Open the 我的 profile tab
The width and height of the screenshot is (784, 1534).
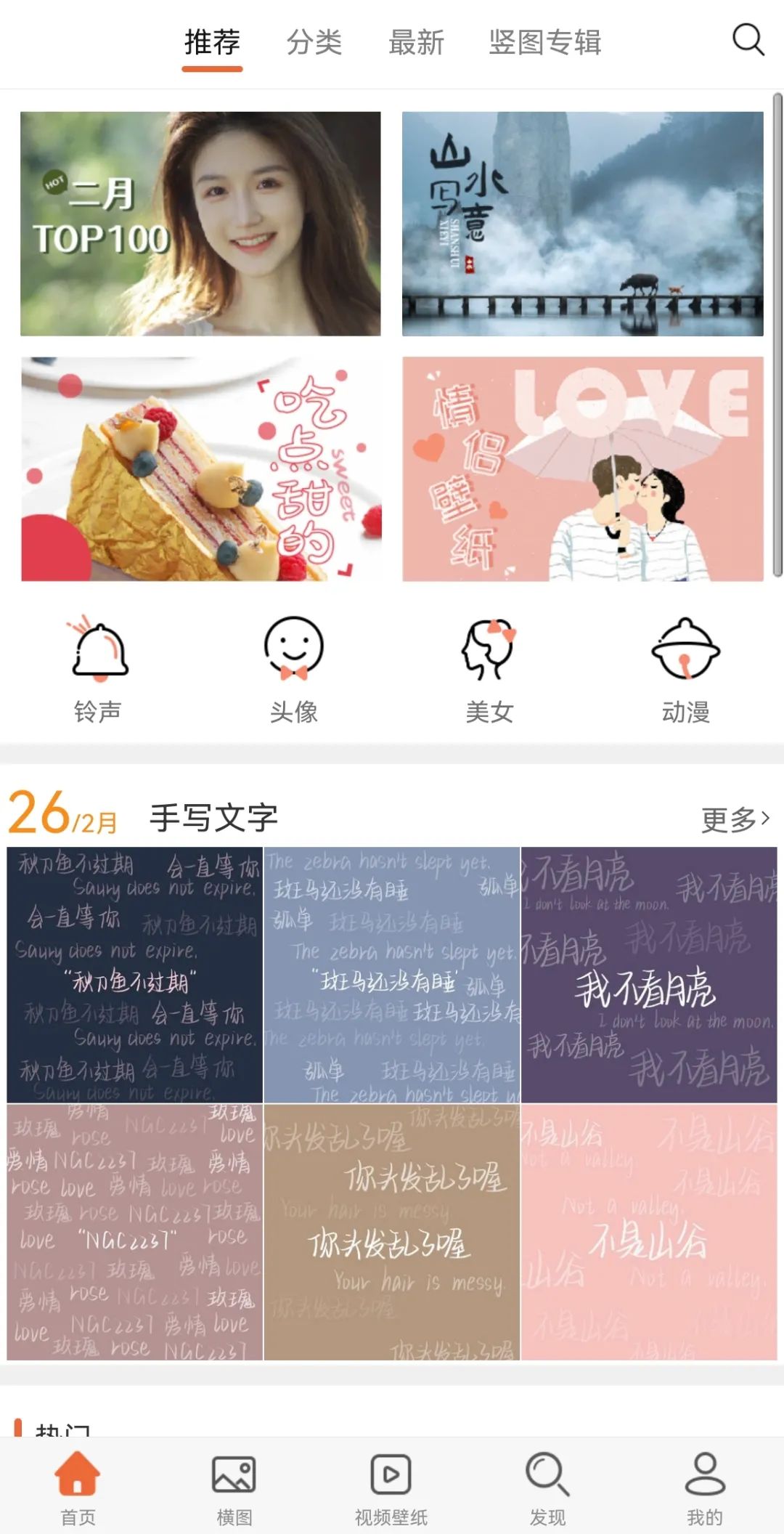705,1489
